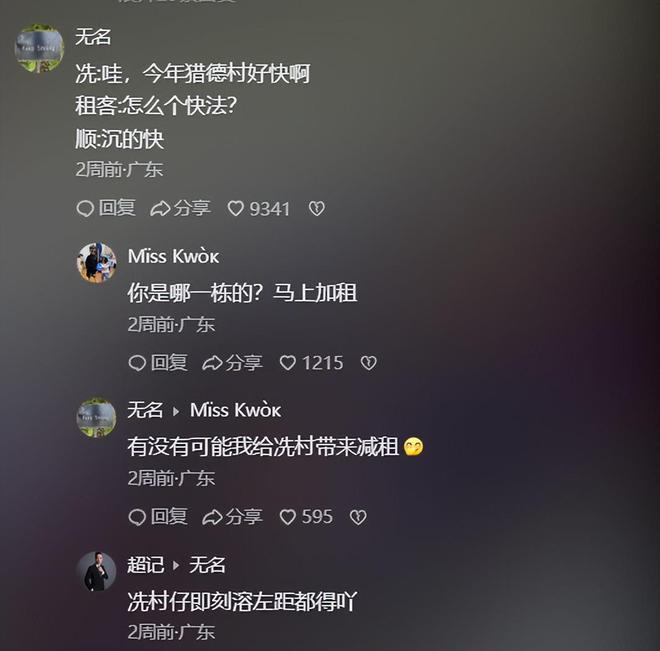The width and height of the screenshot is (660, 651).
Task: Reply to Miss Kwok's comment
Action: [157, 363]
